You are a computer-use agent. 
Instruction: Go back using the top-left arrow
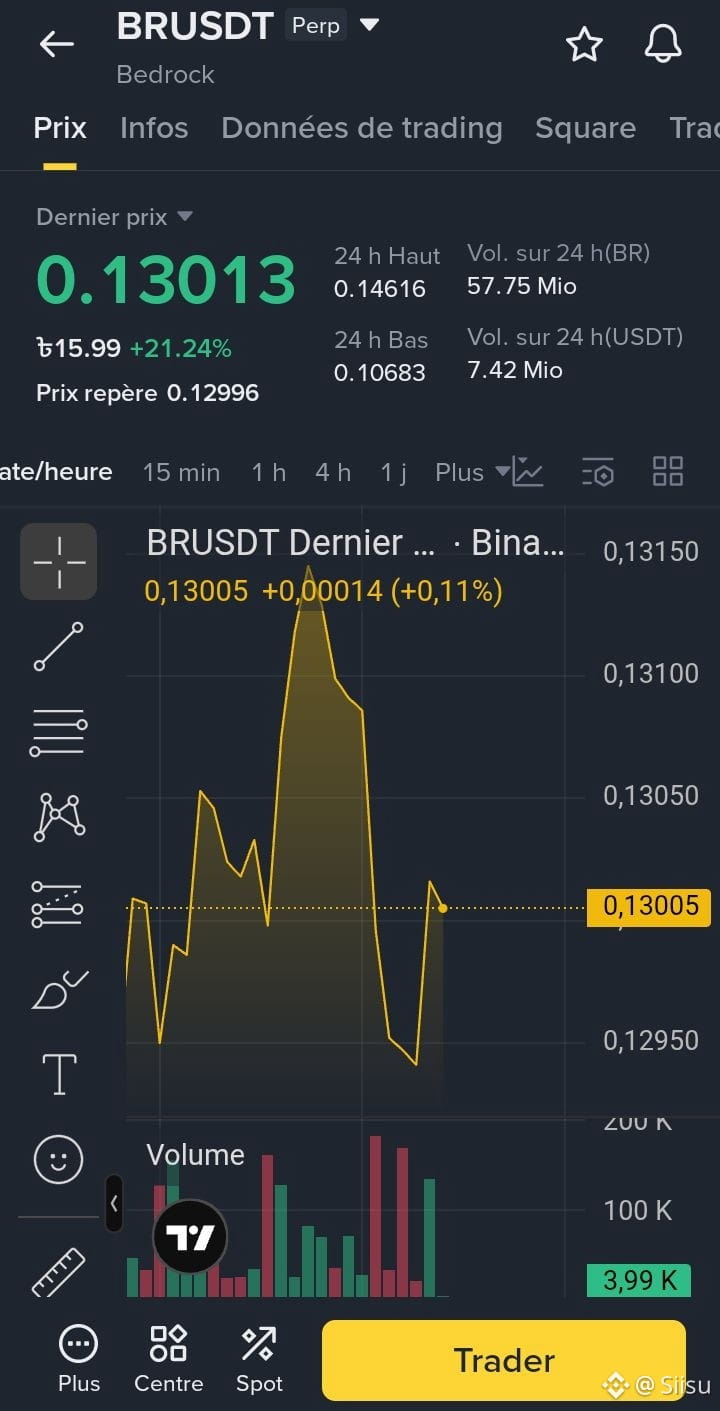(x=57, y=44)
